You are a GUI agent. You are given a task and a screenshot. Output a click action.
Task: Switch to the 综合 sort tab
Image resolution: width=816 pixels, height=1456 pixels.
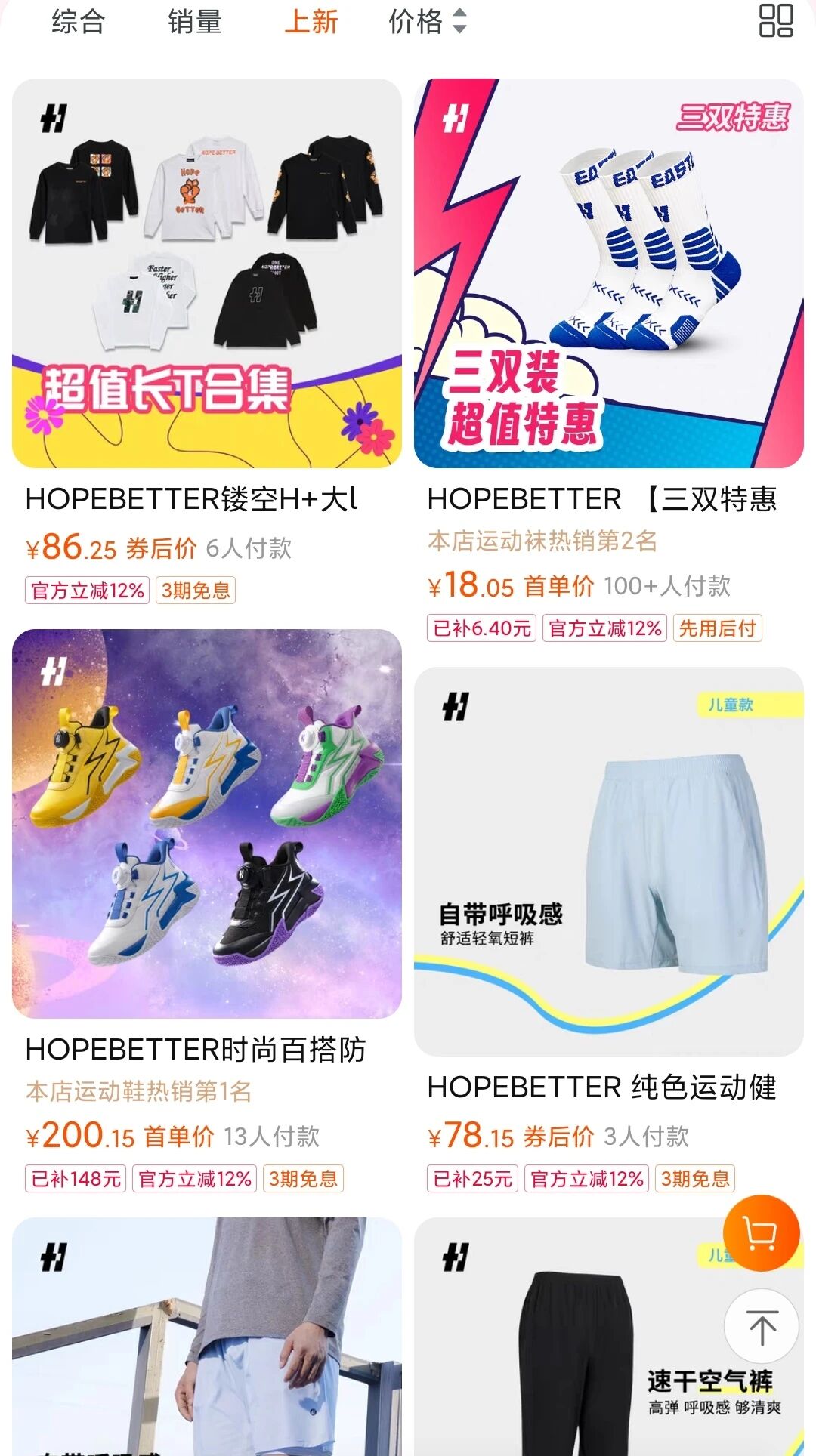78,22
